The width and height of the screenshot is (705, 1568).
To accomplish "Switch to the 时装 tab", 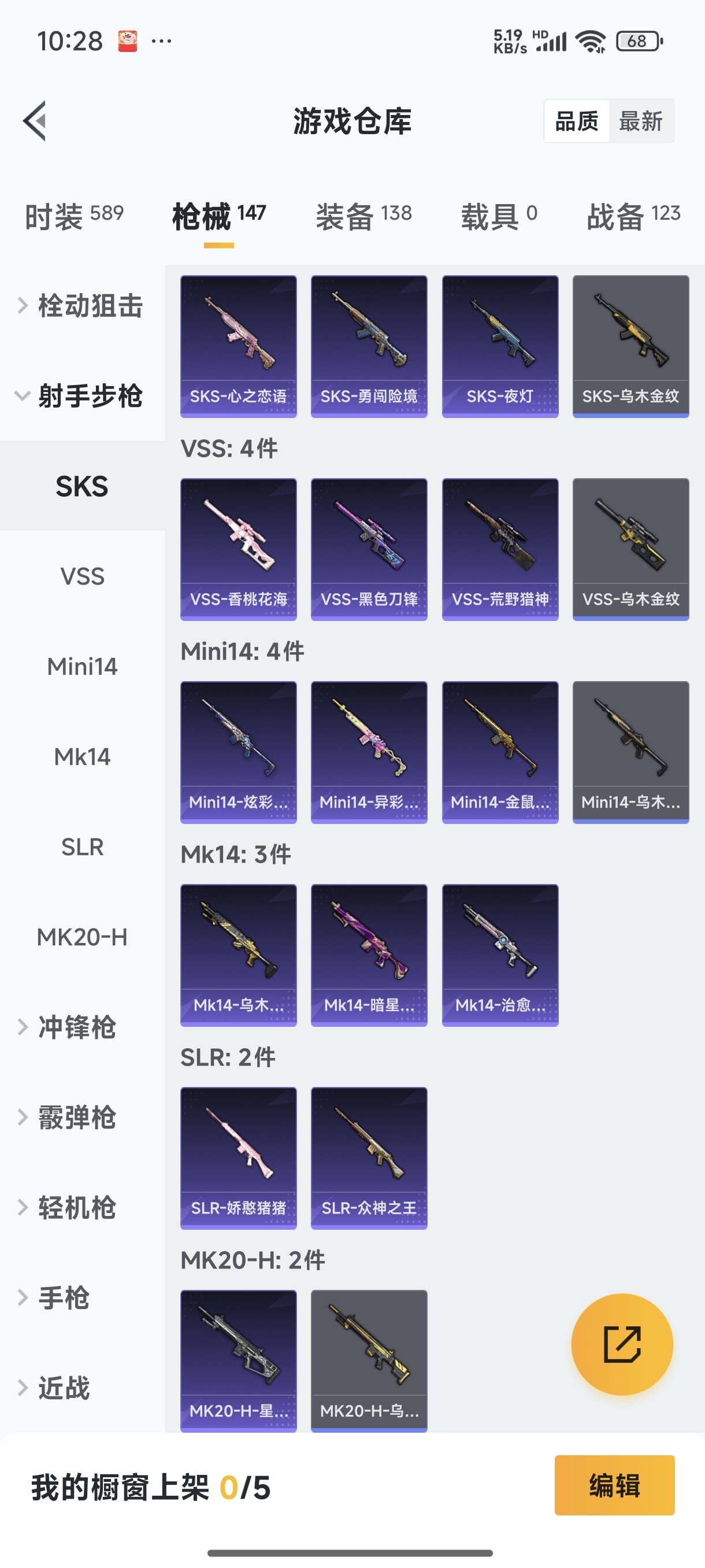I will coord(73,216).
